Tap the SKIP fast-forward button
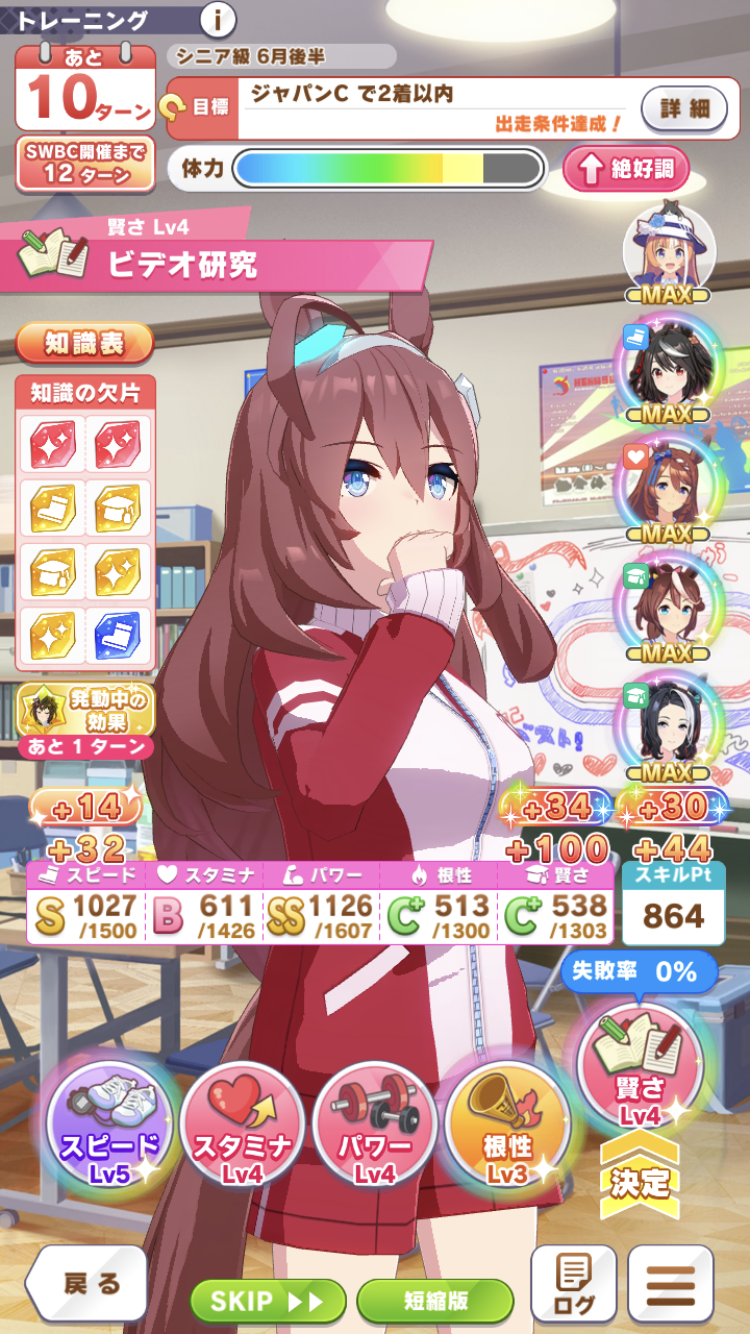 (268, 1300)
